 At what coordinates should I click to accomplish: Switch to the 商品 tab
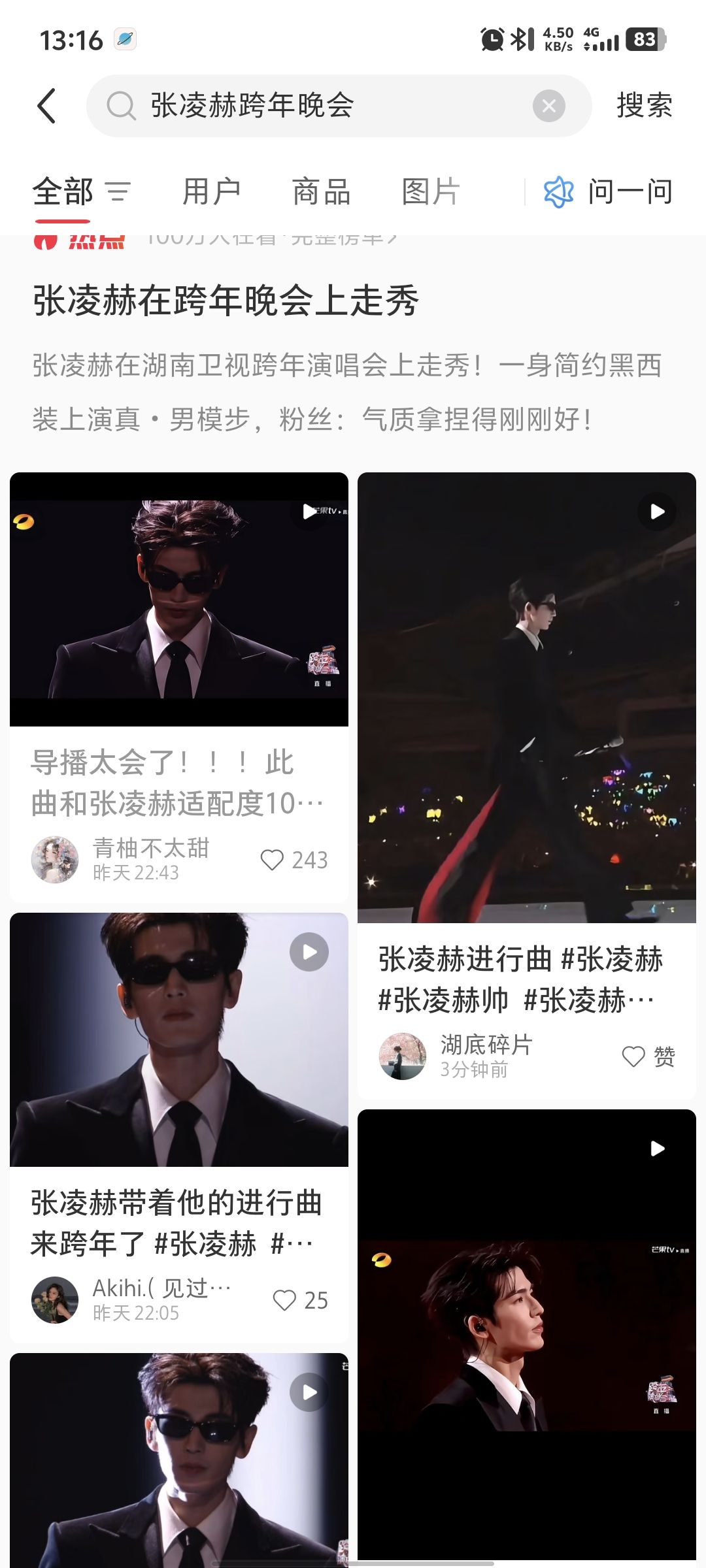click(321, 192)
